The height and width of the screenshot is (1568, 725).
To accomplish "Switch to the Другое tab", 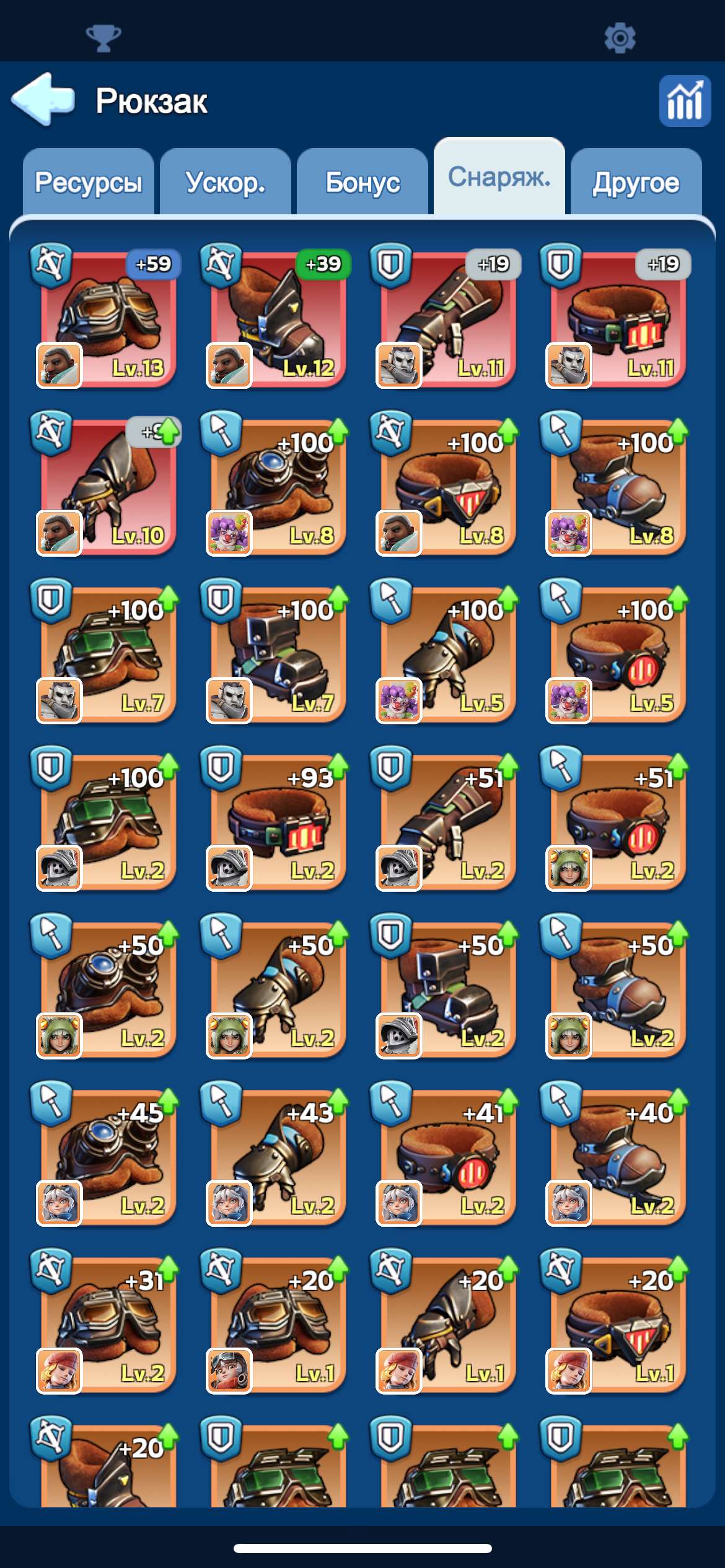I will tap(636, 183).
